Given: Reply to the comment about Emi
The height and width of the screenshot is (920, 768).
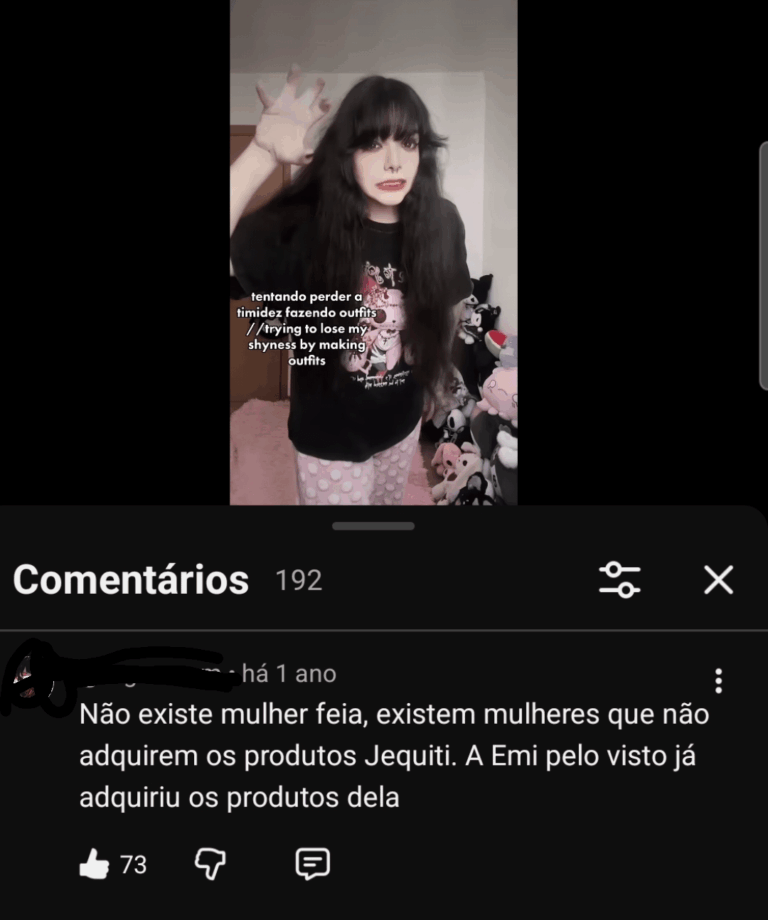Looking at the screenshot, I should pyautogui.click(x=312, y=864).
